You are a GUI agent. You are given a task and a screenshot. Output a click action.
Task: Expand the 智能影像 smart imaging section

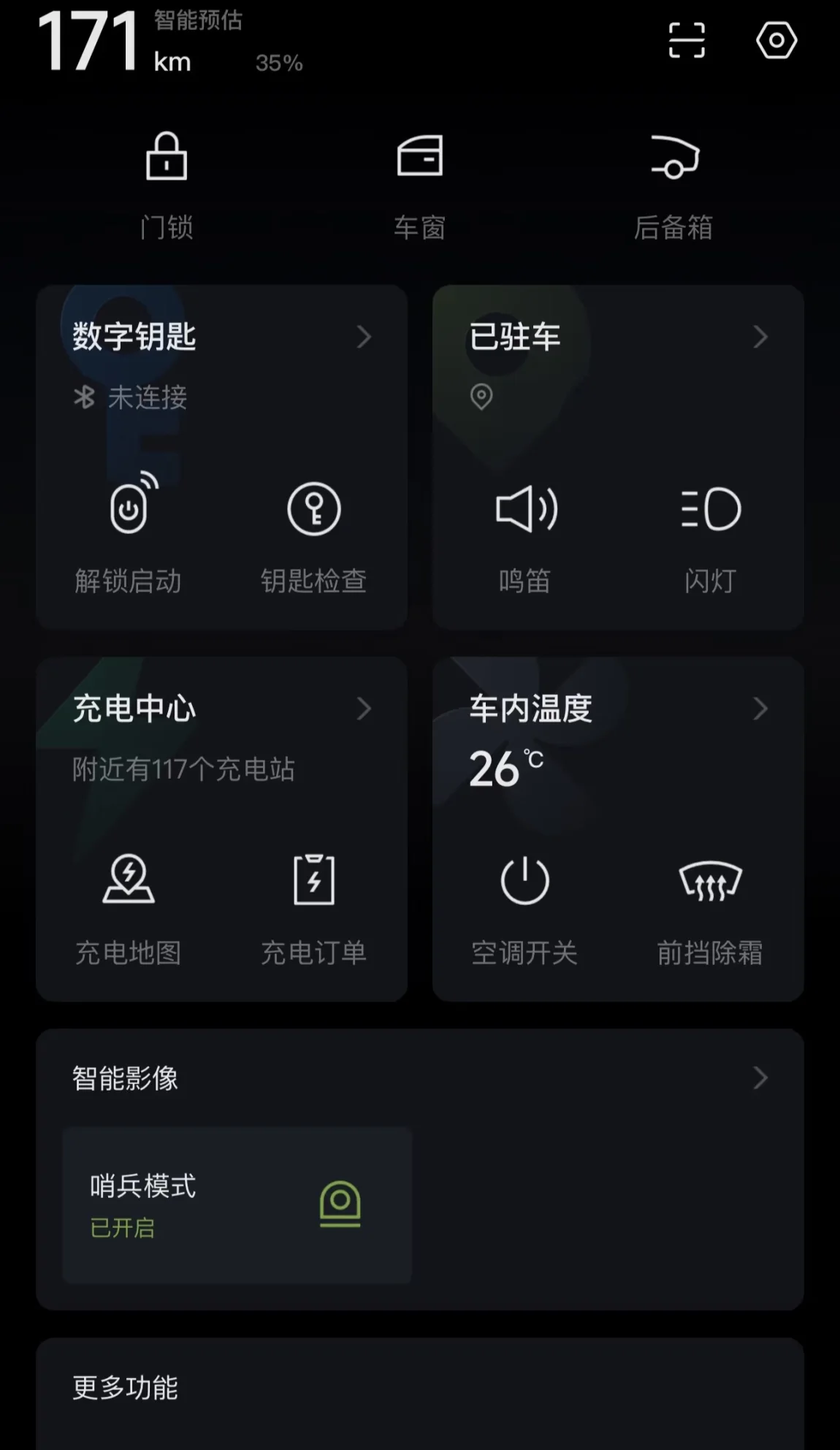420,1078
